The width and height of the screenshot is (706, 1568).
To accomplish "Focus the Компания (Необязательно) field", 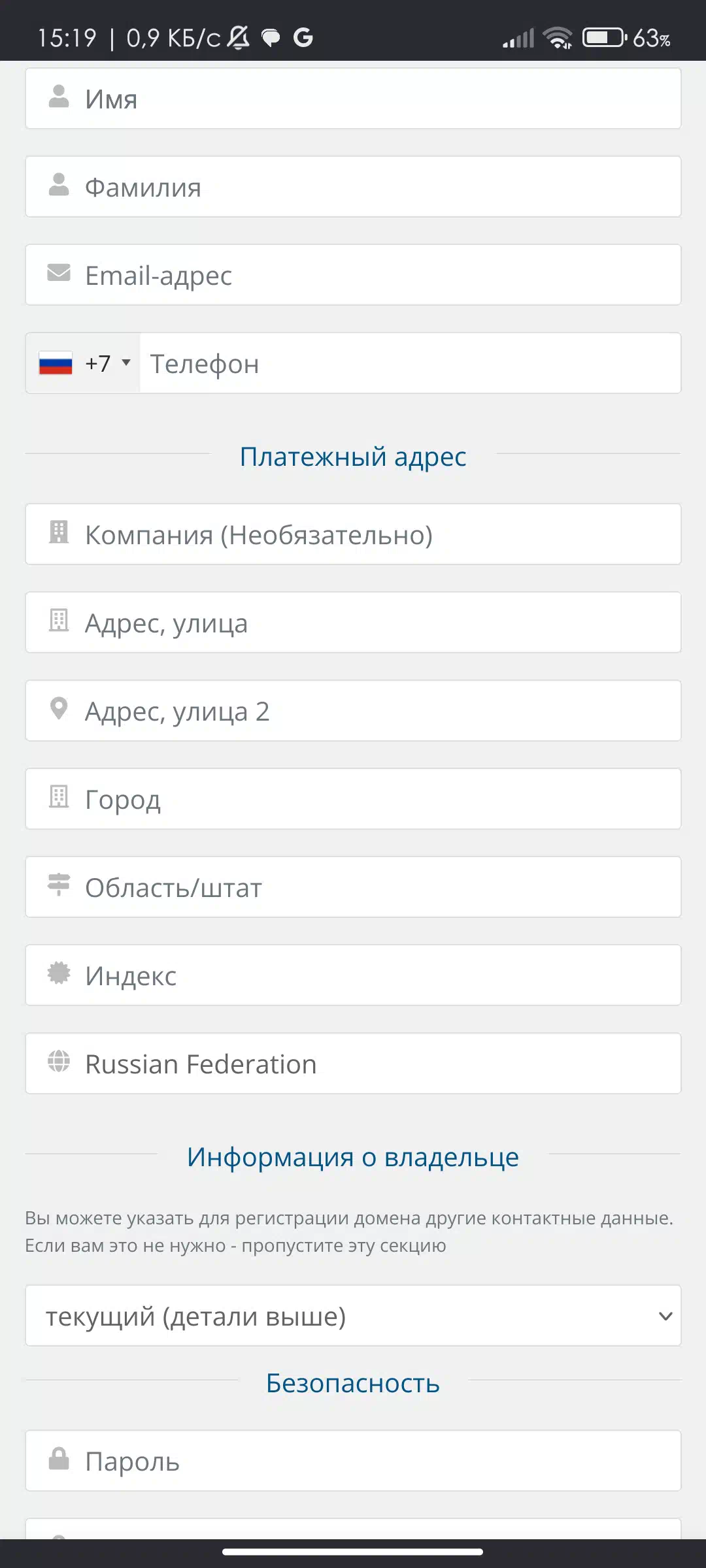I will pos(353,534).
